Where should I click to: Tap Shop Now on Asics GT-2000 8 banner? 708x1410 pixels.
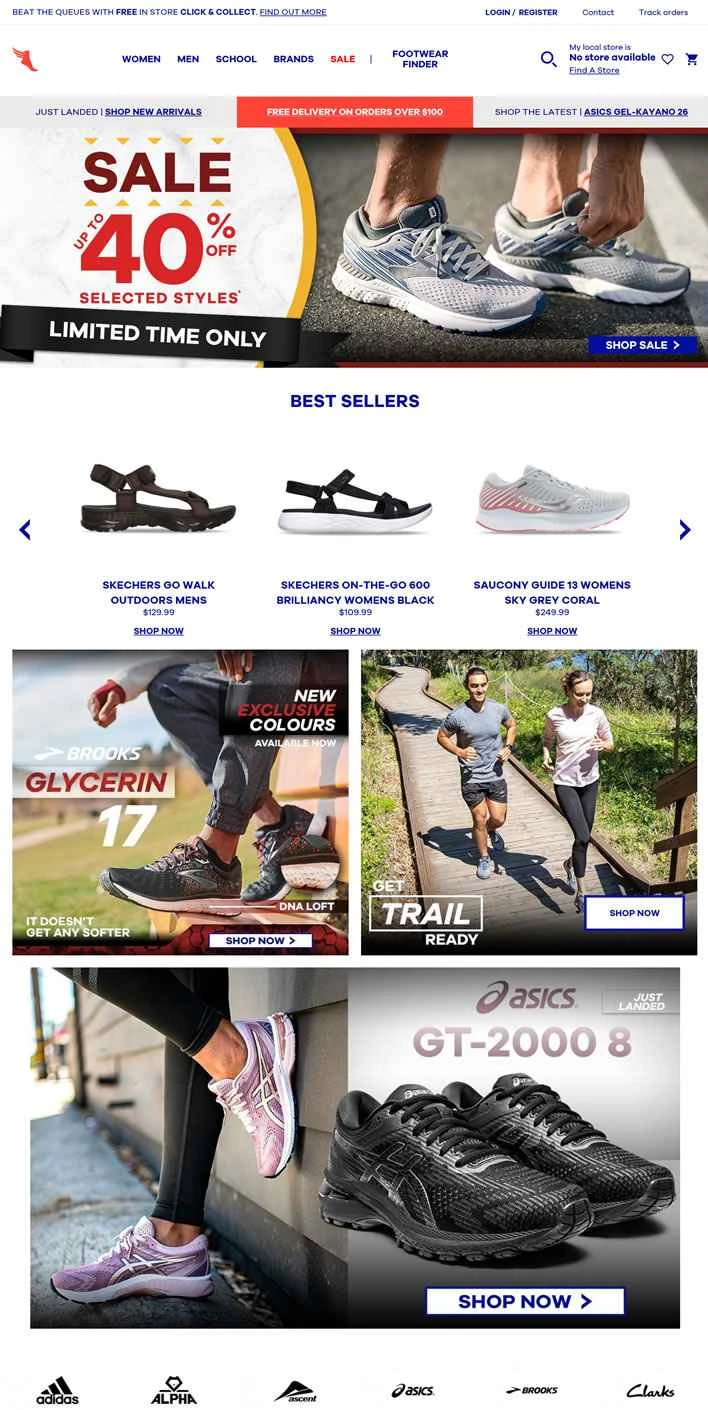[525, 1301]
